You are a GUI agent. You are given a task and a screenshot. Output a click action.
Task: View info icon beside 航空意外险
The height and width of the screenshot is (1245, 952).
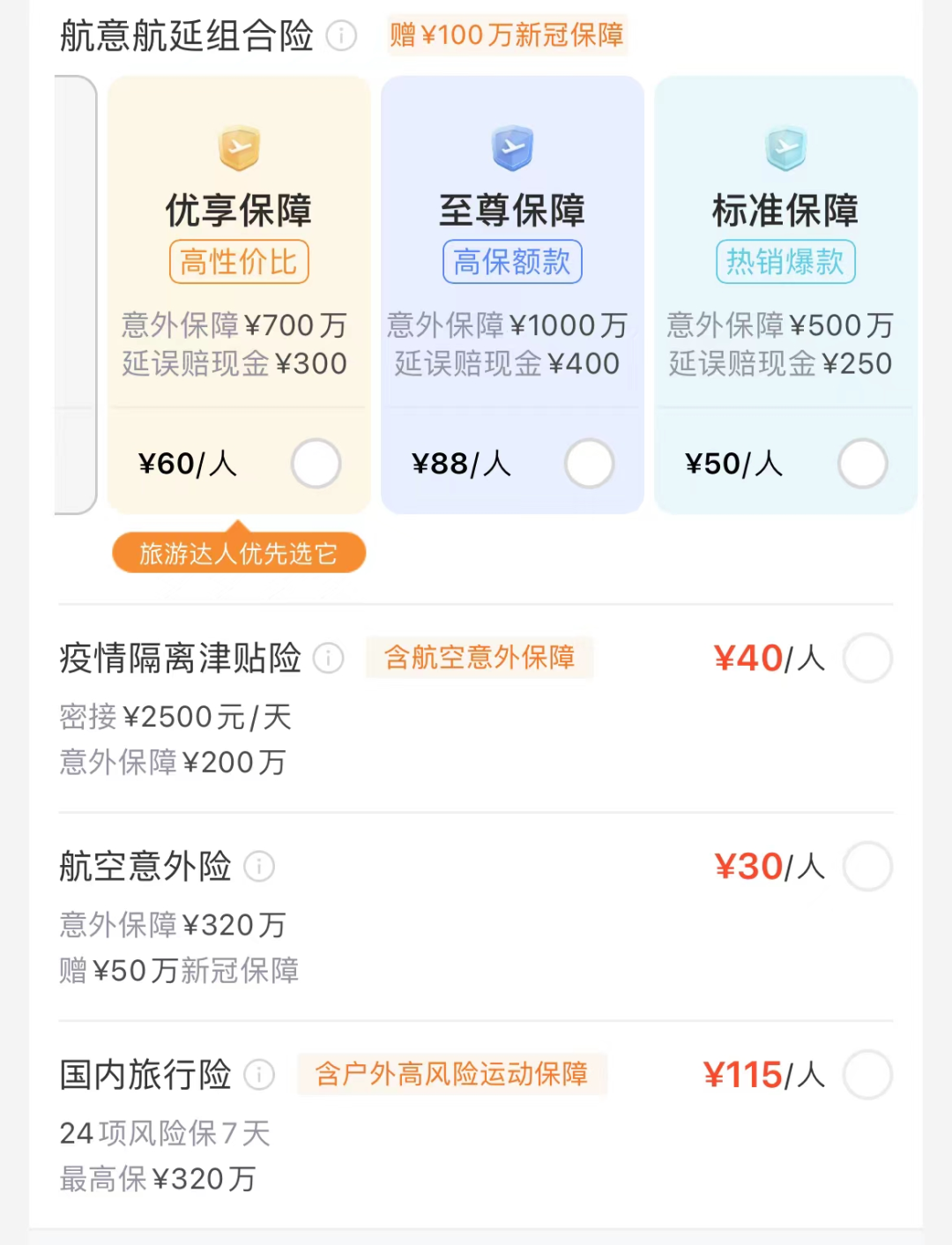point(259,867)
